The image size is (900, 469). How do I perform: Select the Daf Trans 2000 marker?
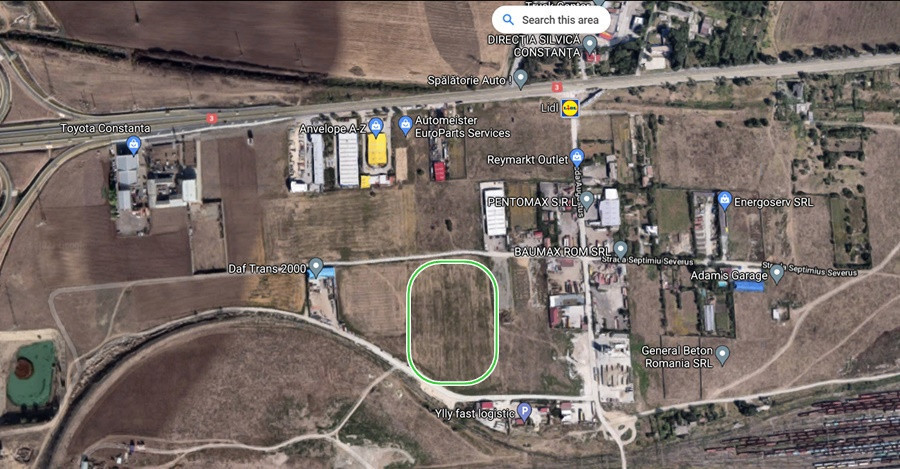pos(316,267)
